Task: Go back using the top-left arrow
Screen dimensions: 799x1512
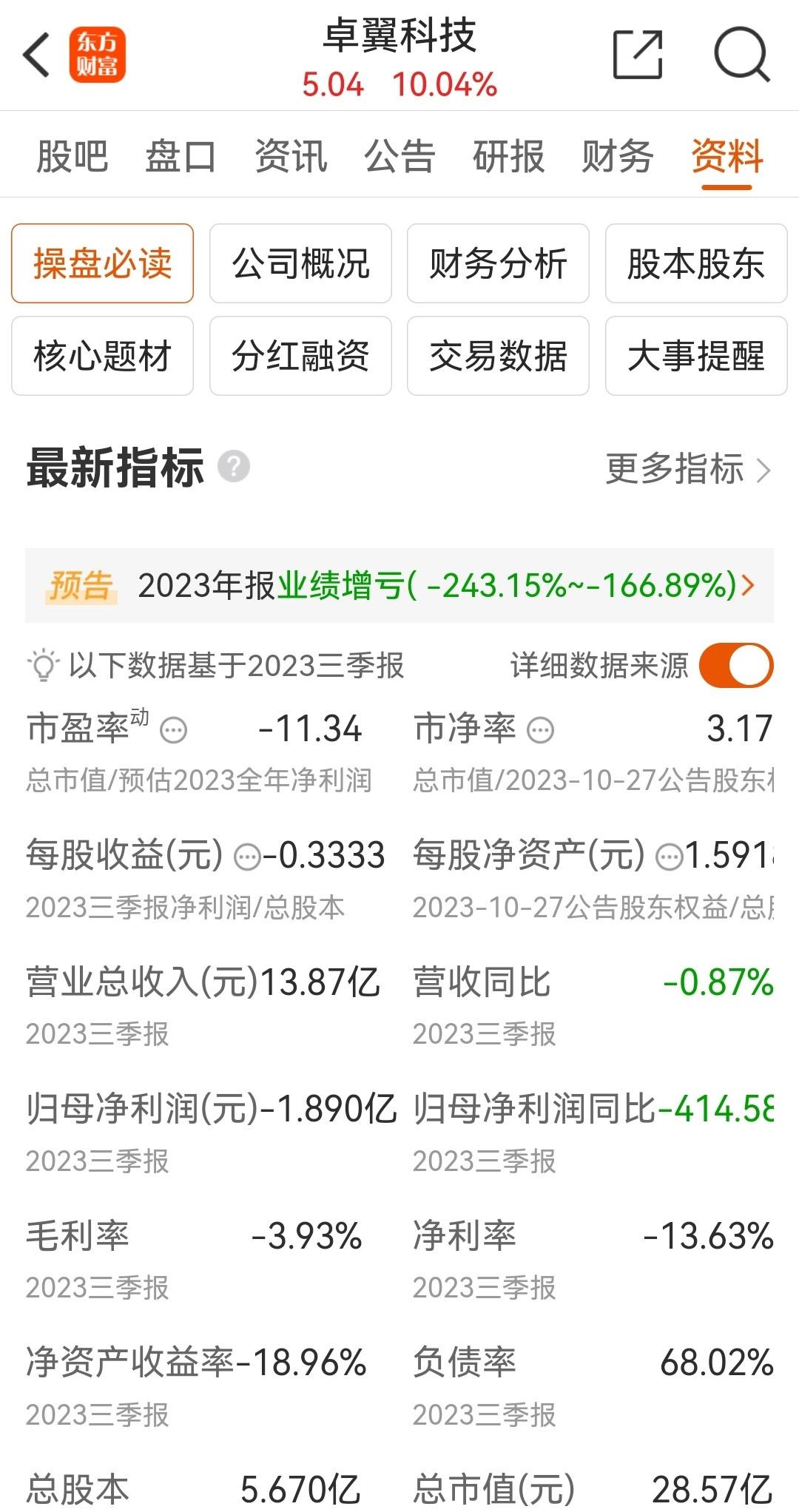Action: [36, 55]
